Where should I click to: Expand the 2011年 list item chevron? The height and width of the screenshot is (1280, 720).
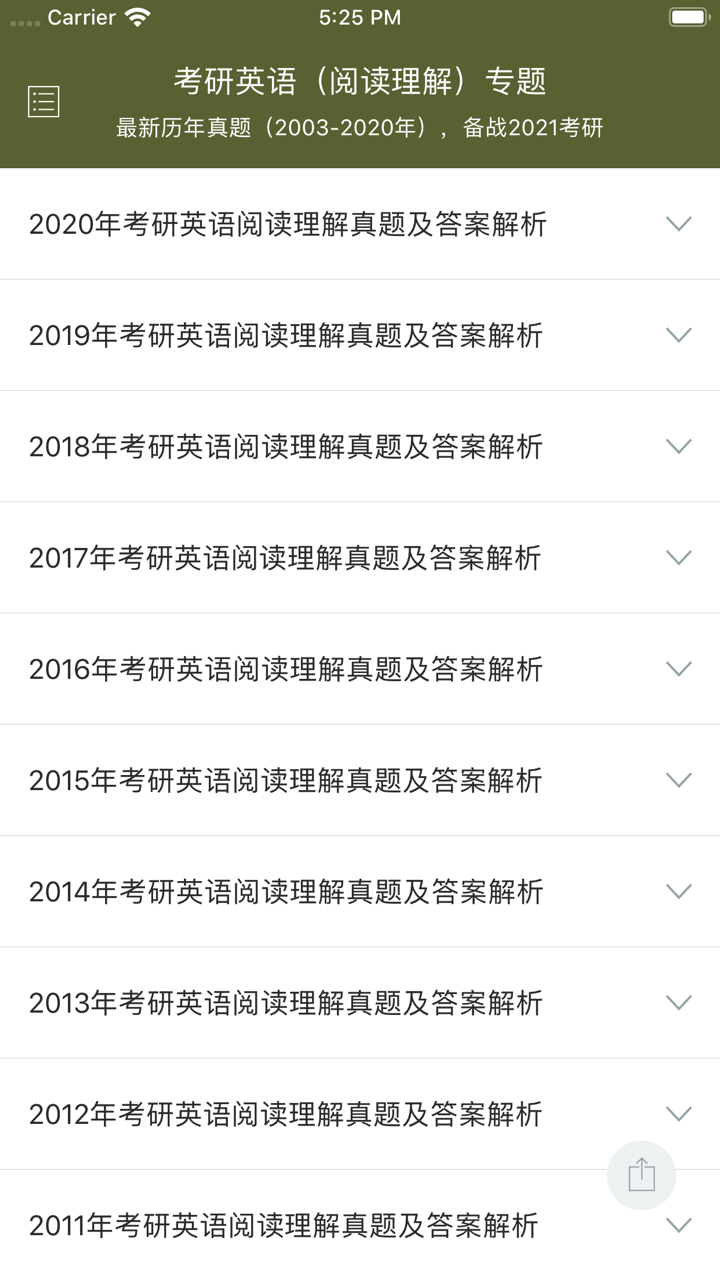point(679,1225)
